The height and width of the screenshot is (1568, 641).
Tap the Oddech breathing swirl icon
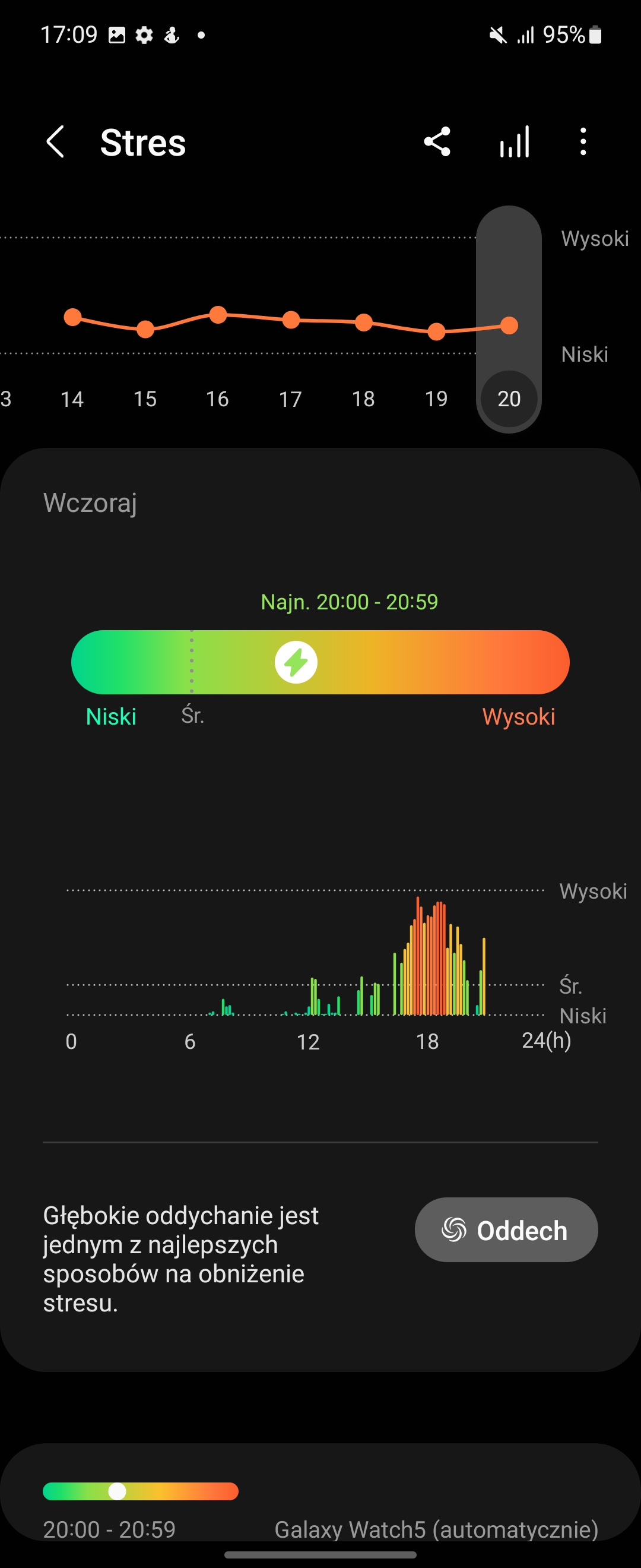tap(453, 1229)
